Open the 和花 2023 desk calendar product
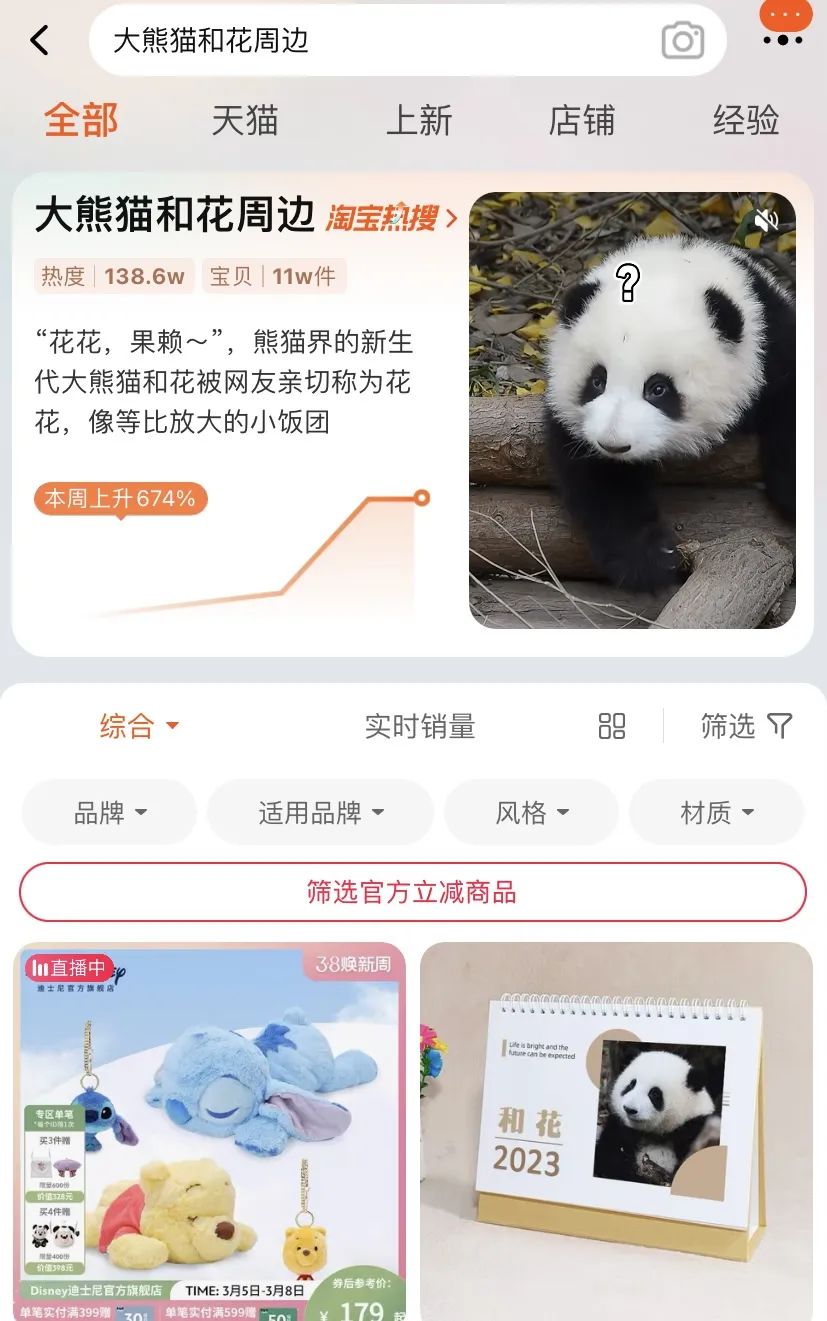Image resolution: width=827 pixels, height=1321 pixels. [615, 1130]
